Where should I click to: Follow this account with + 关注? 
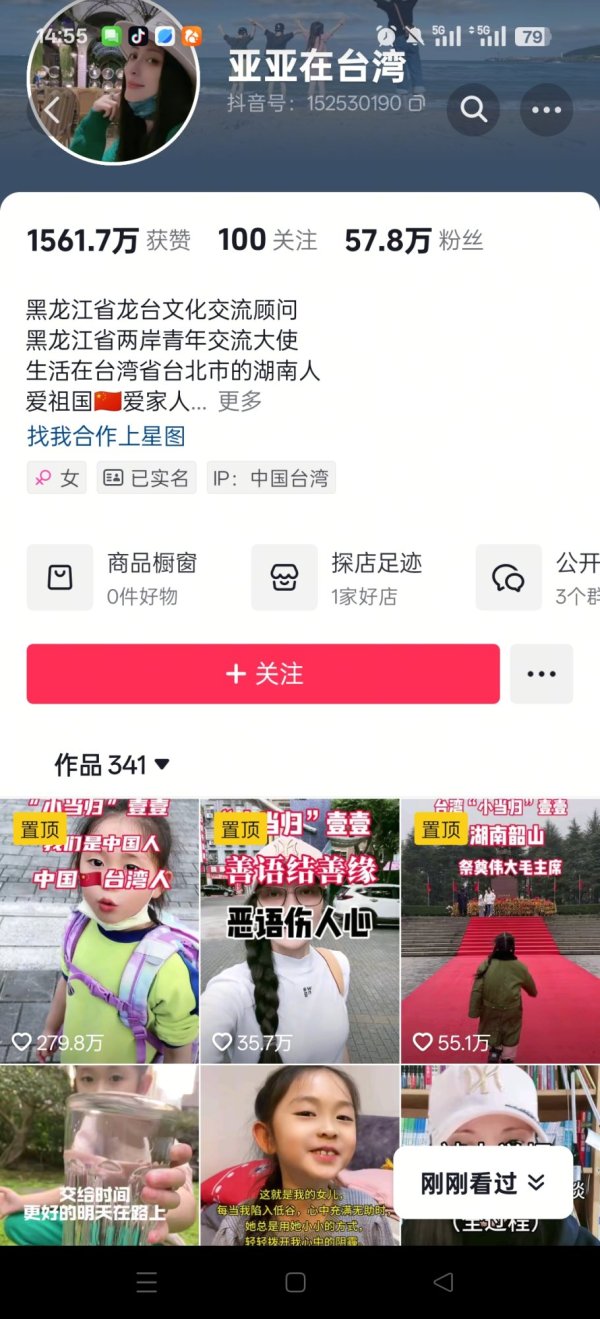263,674
